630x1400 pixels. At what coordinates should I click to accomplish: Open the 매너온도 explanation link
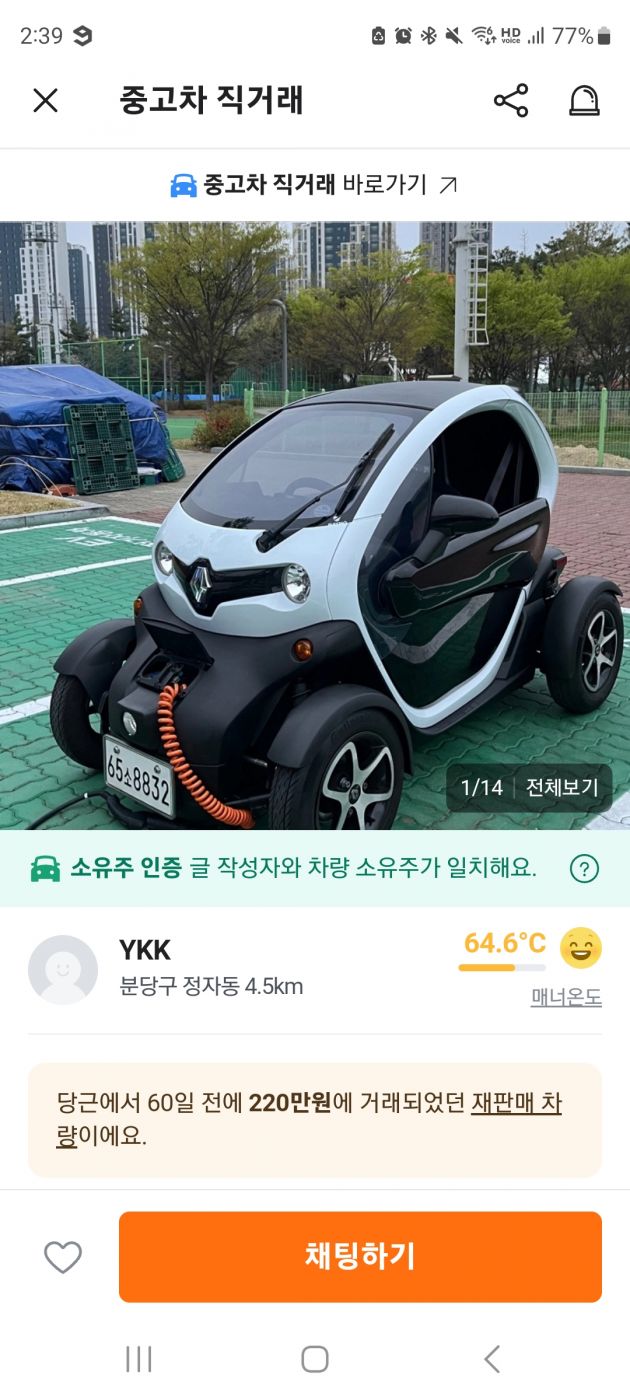click(566, 997)
